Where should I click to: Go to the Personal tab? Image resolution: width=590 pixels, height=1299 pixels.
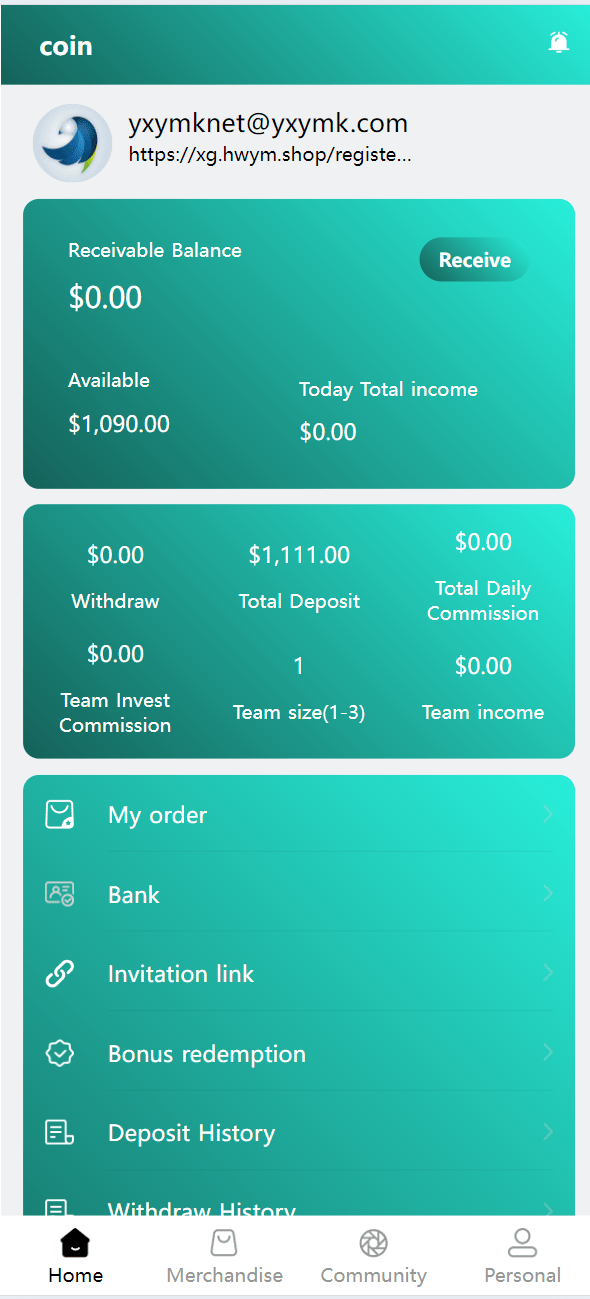tap(522, 1257)
